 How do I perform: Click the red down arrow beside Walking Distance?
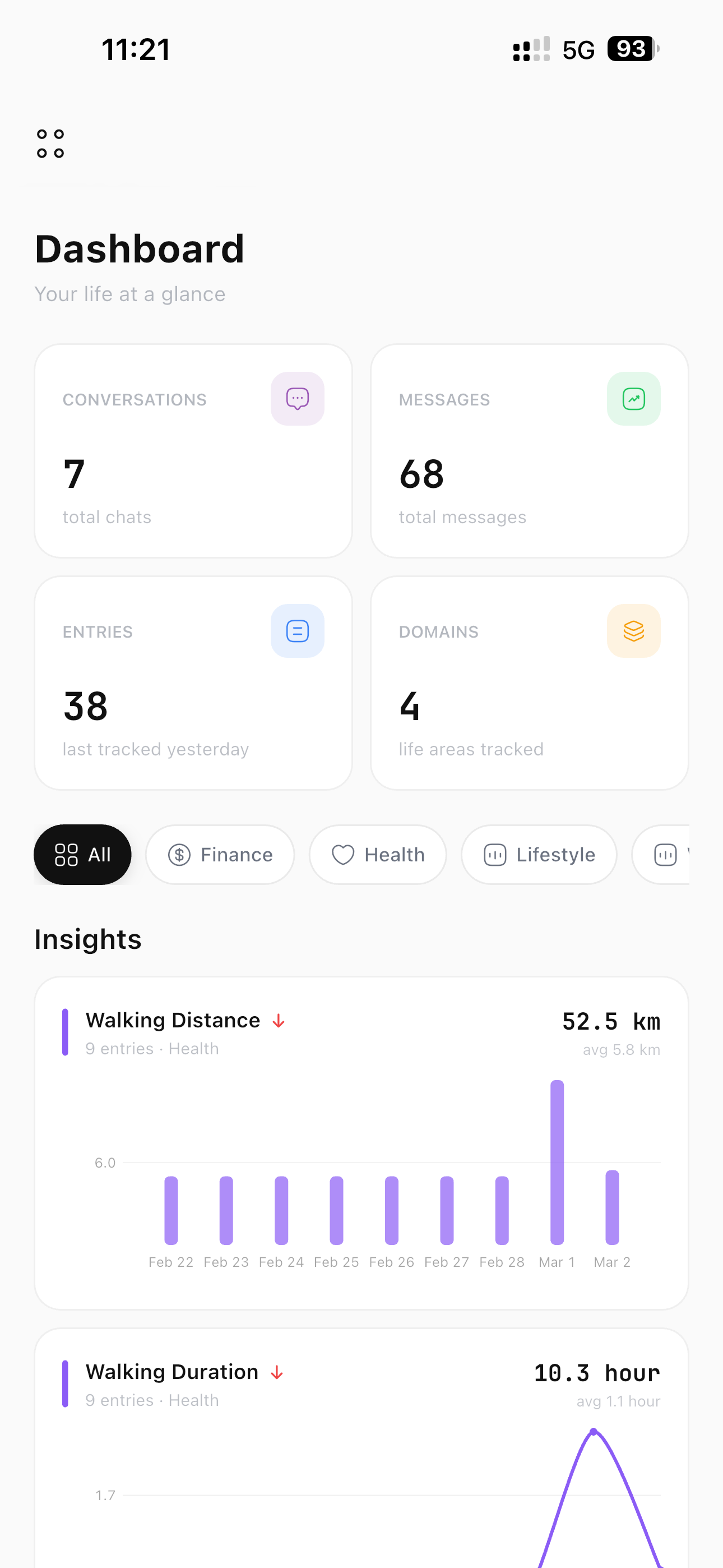coord(279,1021)
